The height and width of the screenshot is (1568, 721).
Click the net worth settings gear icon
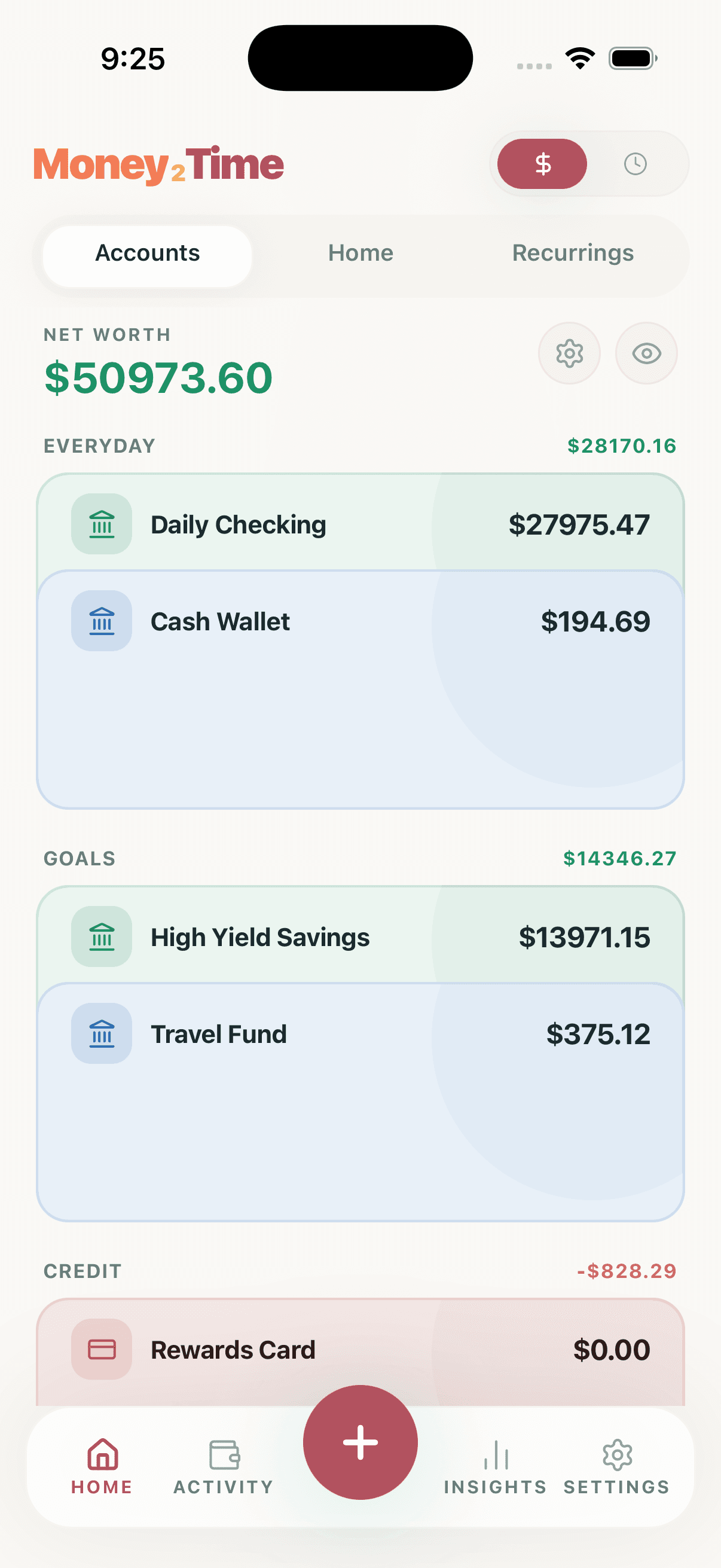tap(570, 353)
